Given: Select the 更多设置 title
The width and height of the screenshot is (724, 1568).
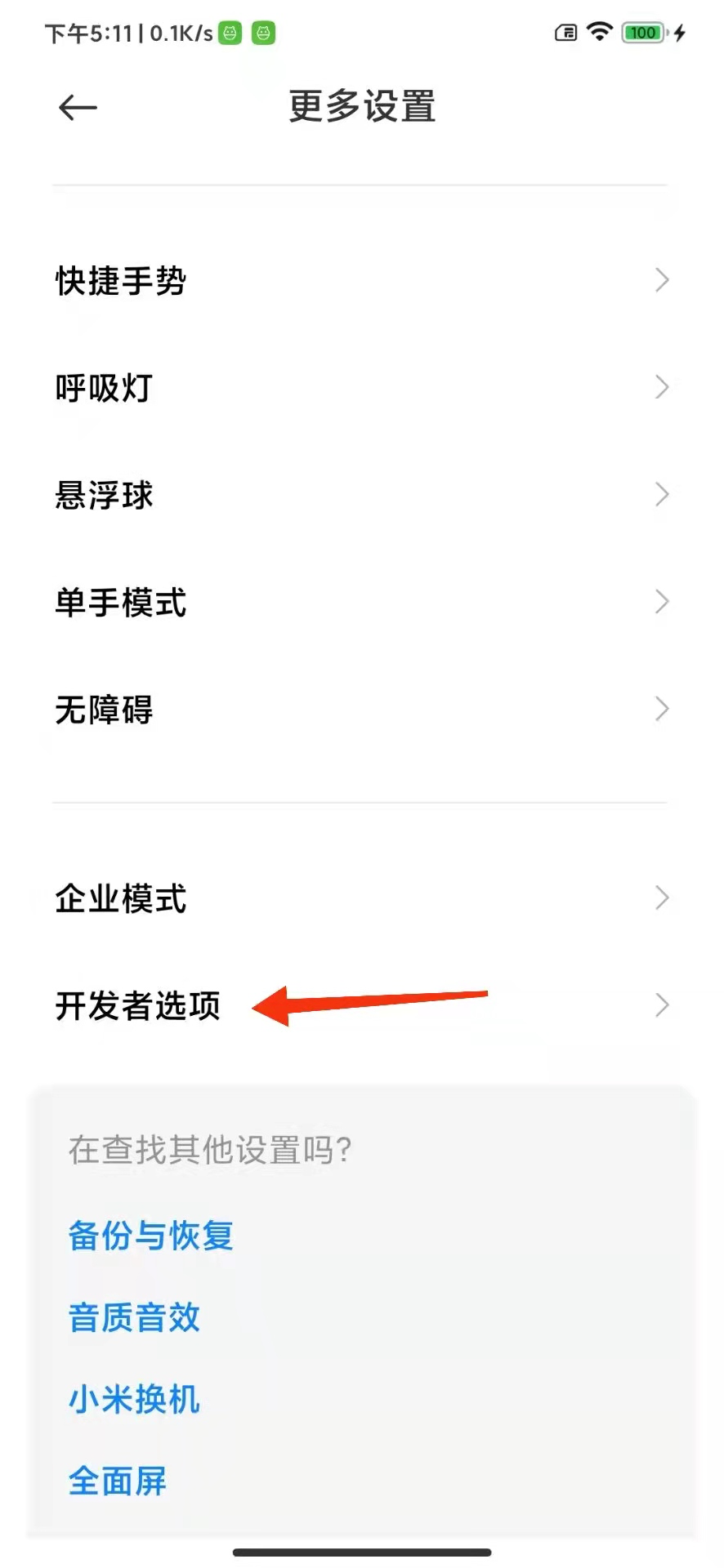Looking at the screenshot, I should click(x=362, y=107).
